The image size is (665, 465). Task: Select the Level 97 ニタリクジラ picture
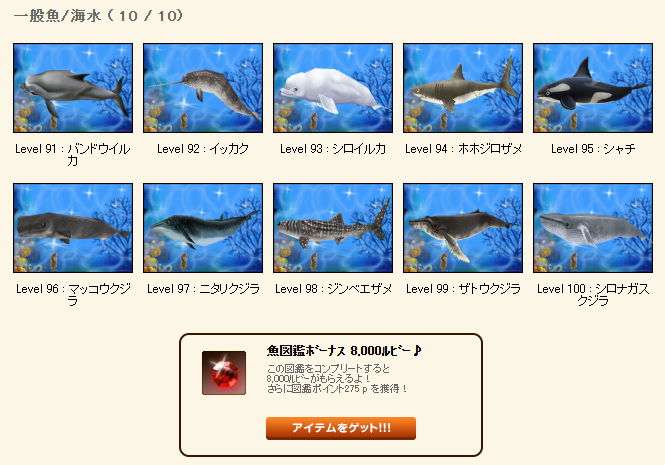point(203,228)
